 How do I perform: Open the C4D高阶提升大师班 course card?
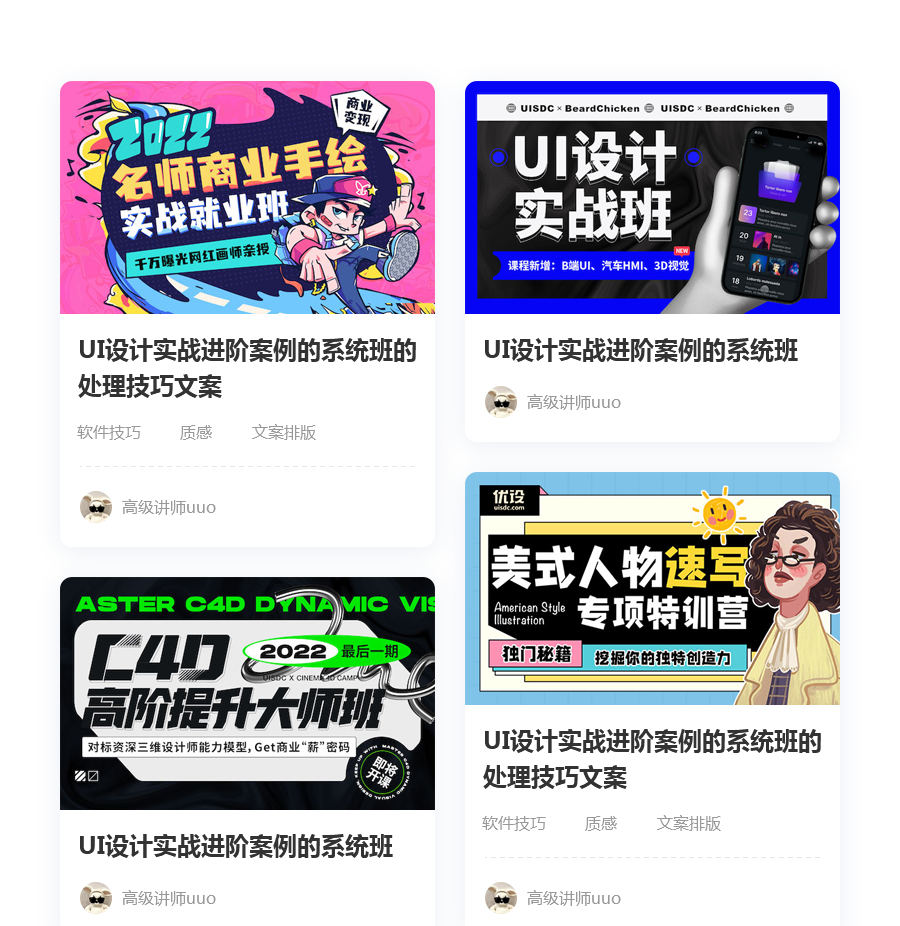click(x=247, y=693)
